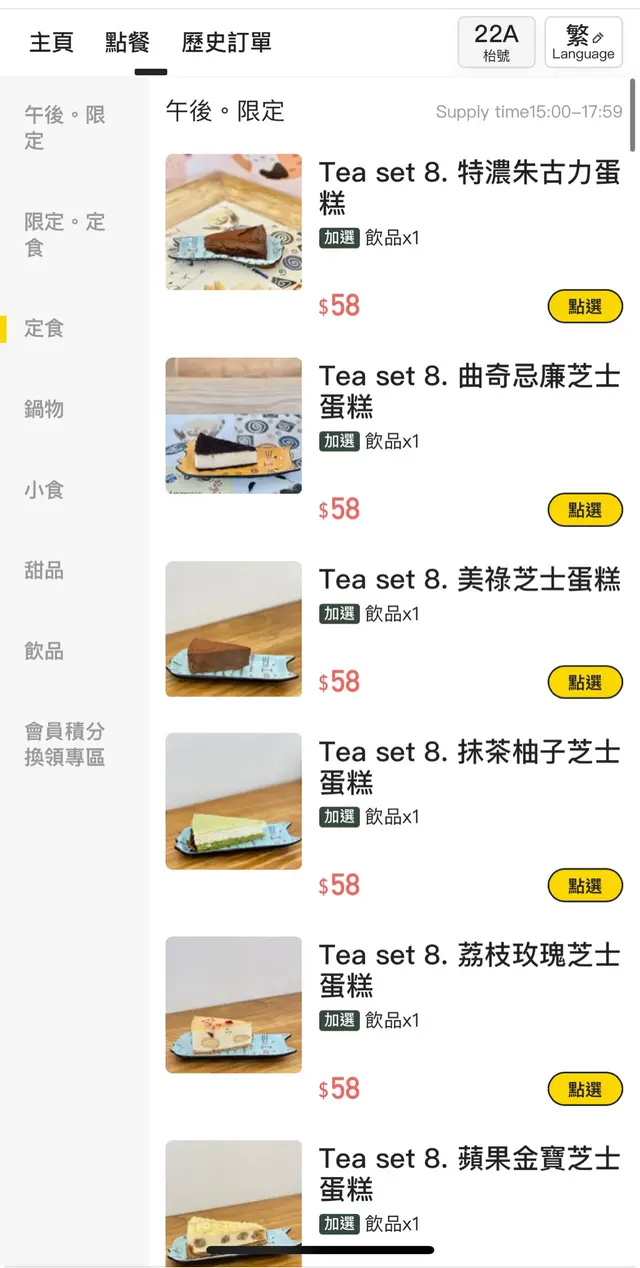The image size is (640, 1268).
Task: Change language with the 繁 Language button
Action: point(583,43)
